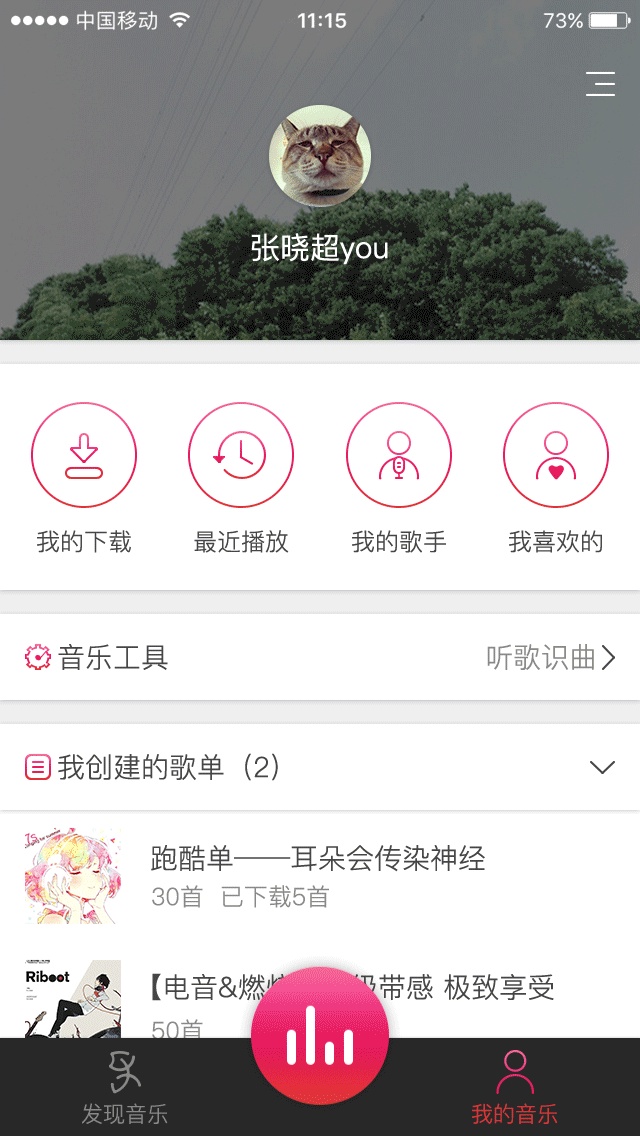Select the 我的音乐 tab
The height and width of the screenshot is (1136, 640).
coord(515,1088)
